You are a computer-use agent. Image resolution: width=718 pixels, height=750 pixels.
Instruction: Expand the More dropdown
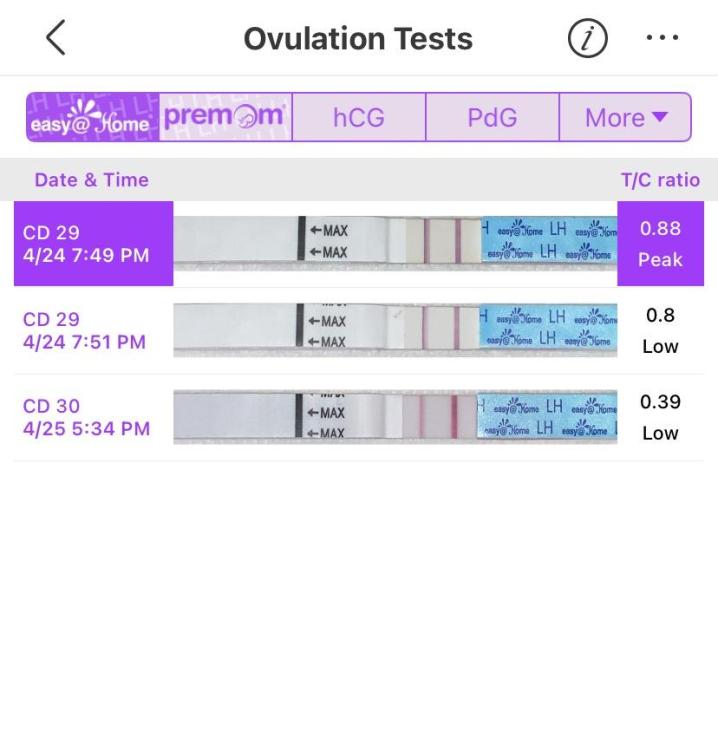coord(625,118)
